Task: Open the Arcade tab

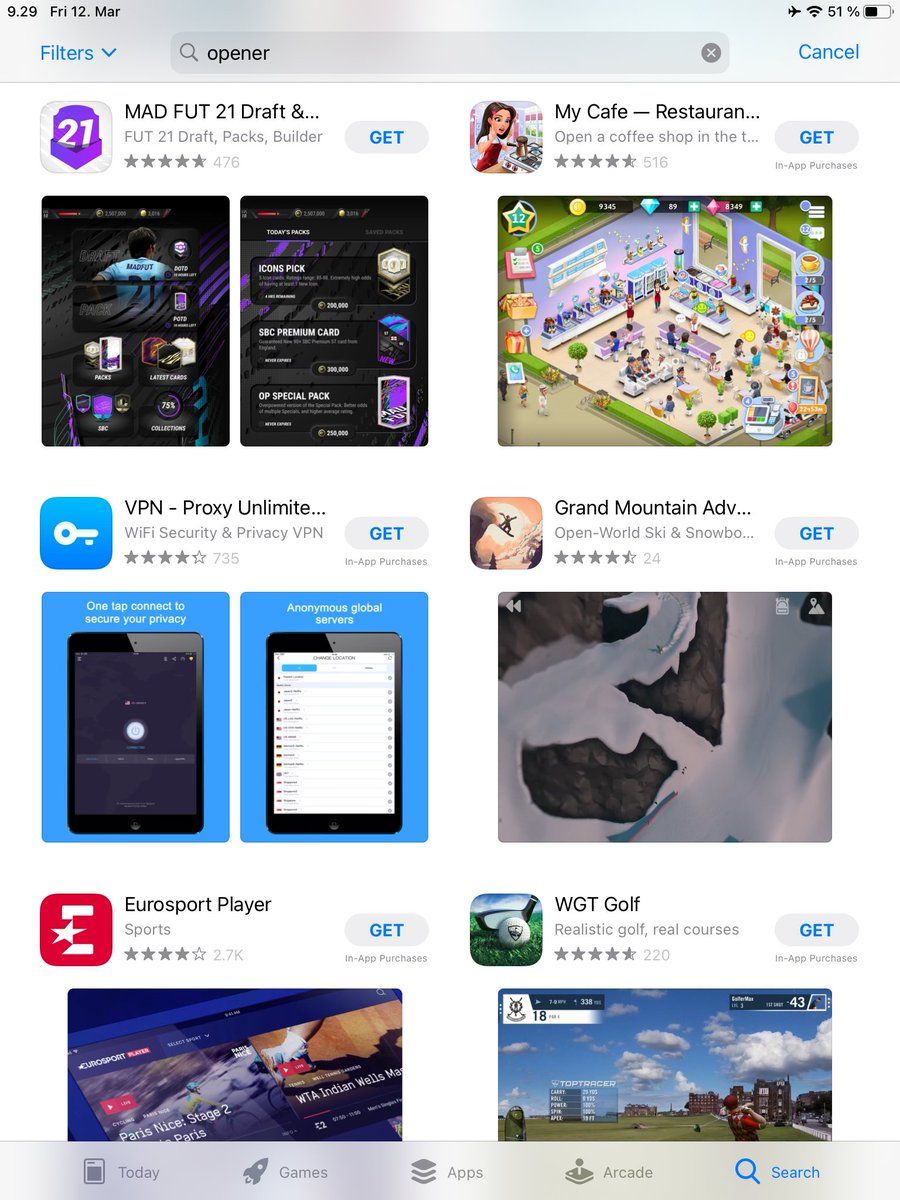Action: (x=609, y=1172)
